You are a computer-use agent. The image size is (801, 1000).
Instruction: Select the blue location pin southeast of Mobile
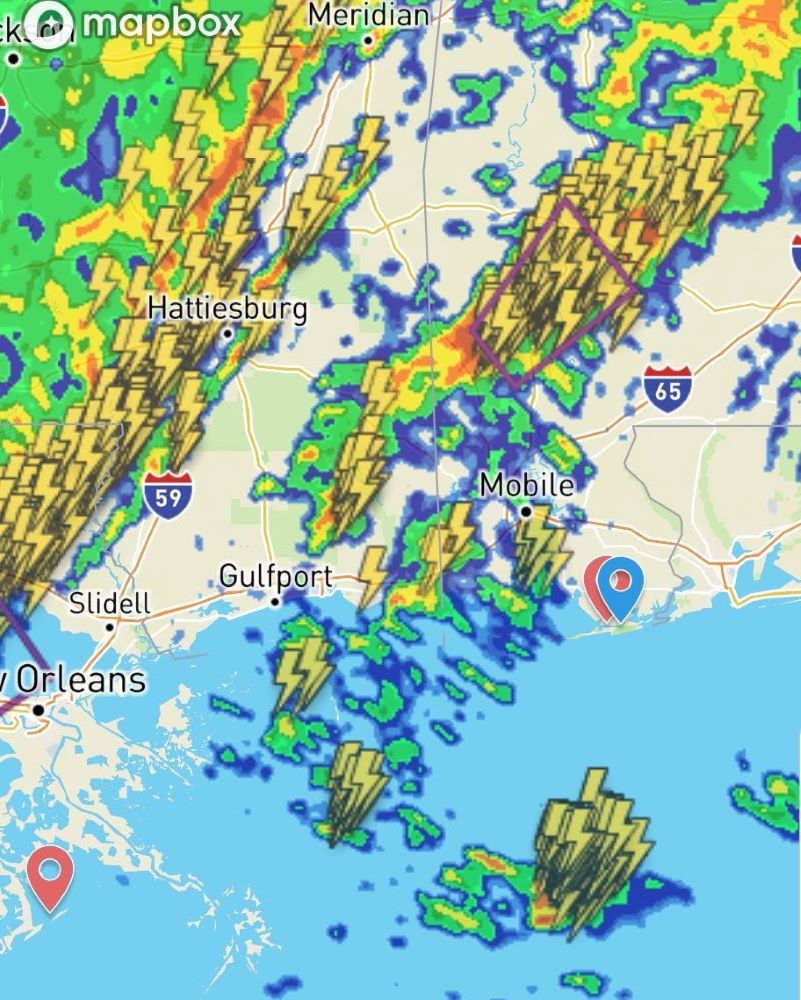tap(622, 584)
